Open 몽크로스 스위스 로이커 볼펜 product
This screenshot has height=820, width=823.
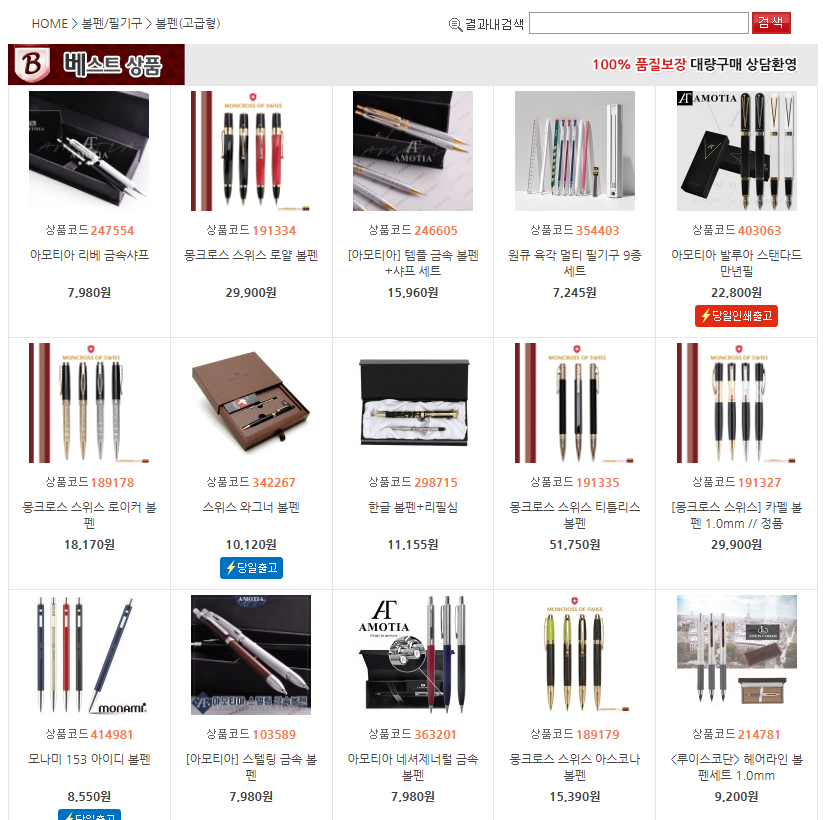pos(89,514)
